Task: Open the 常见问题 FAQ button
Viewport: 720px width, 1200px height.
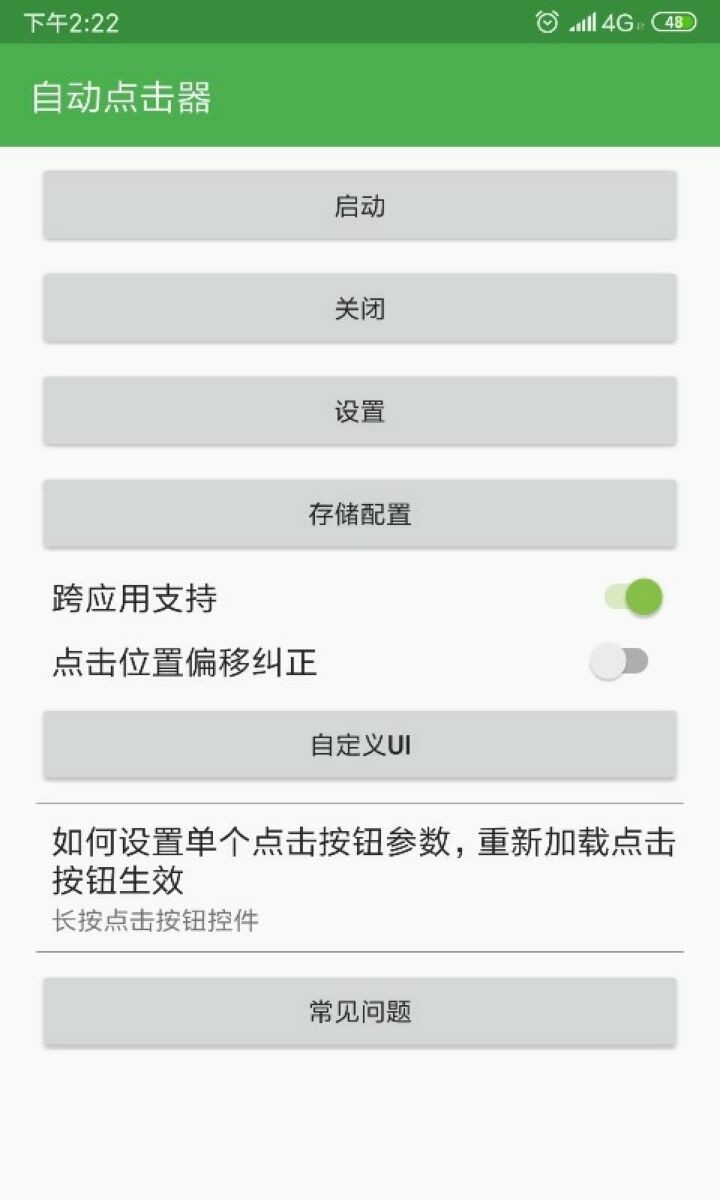Action: [360, 1012]
